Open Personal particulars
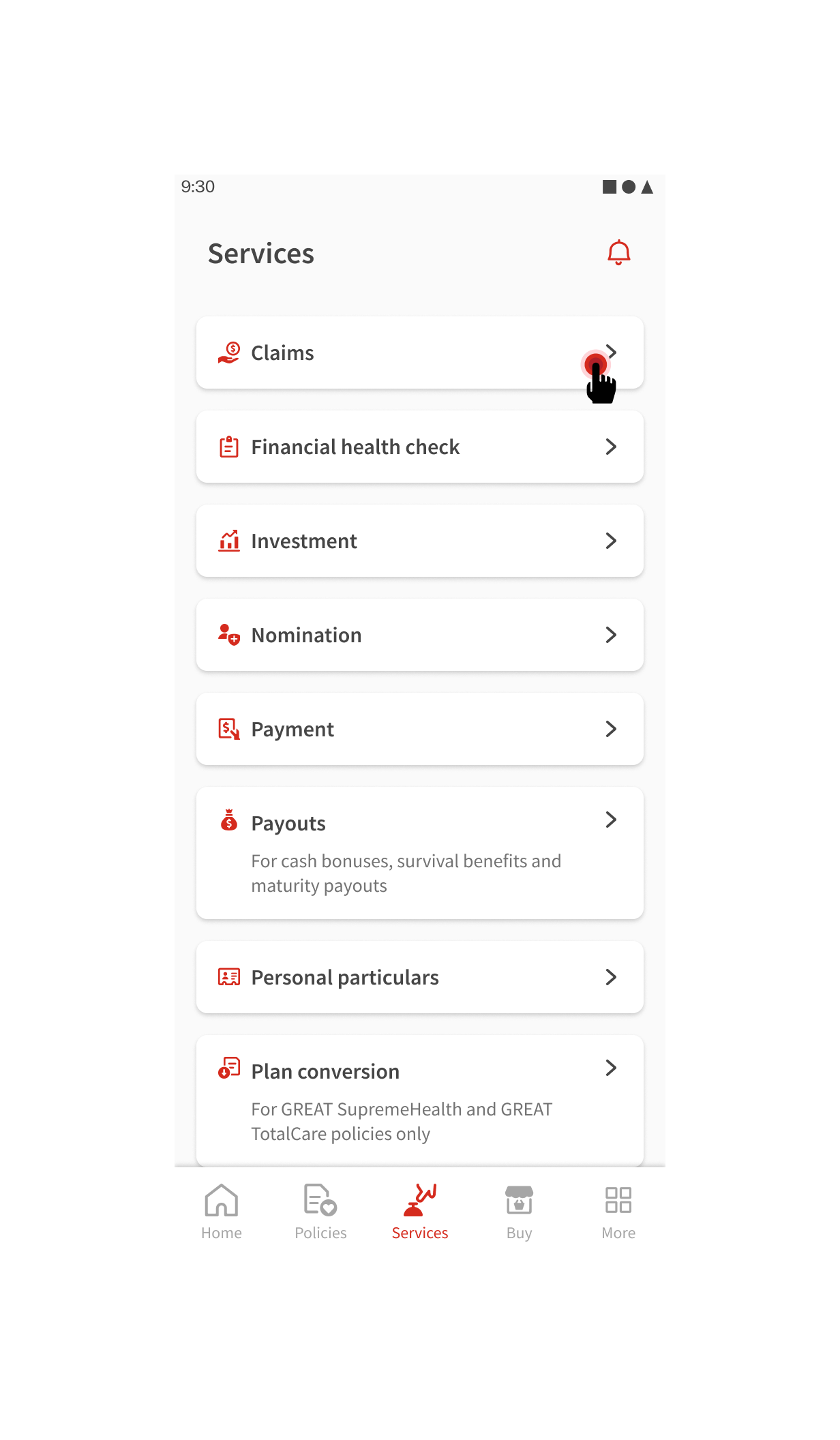This screenshot has width=840, height=1440. [x=419, y=977]
